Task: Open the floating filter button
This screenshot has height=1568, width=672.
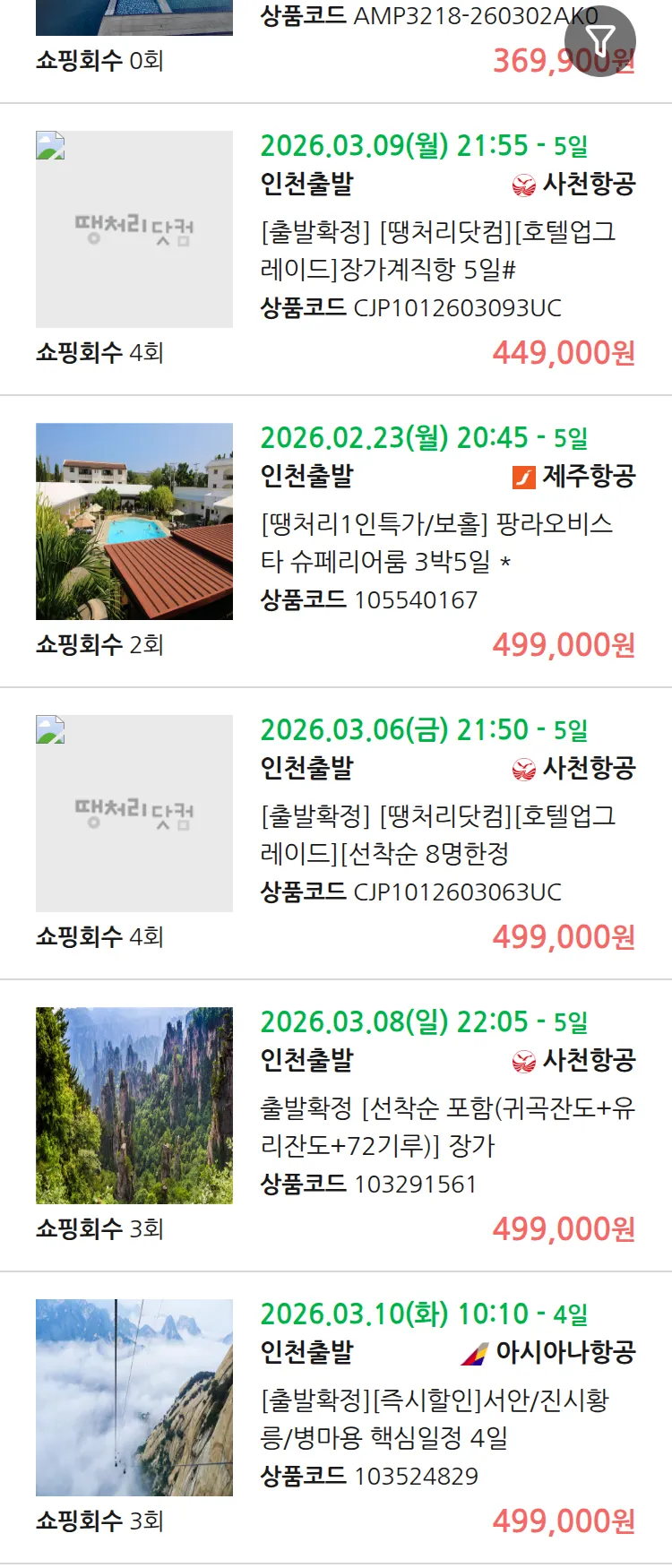Action: pos(599,41)
